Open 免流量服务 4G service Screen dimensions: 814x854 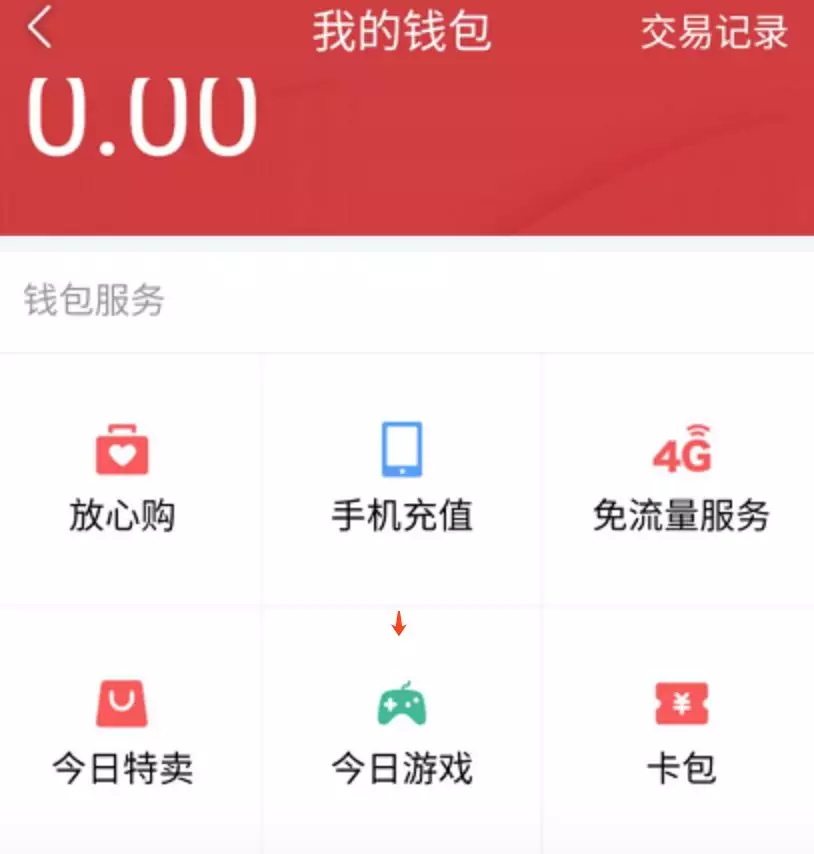click(681, 478)
